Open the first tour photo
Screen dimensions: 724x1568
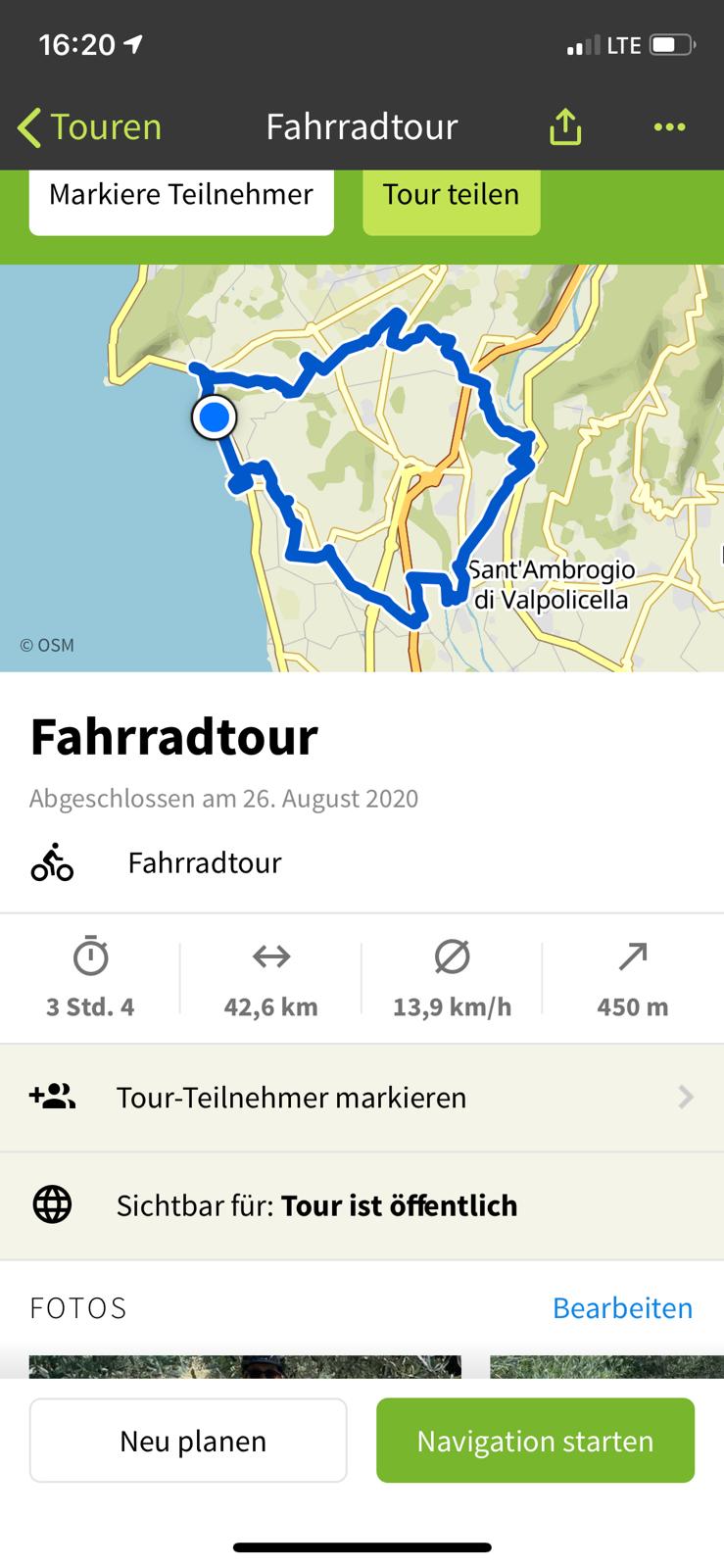(x=245, y=1366)
